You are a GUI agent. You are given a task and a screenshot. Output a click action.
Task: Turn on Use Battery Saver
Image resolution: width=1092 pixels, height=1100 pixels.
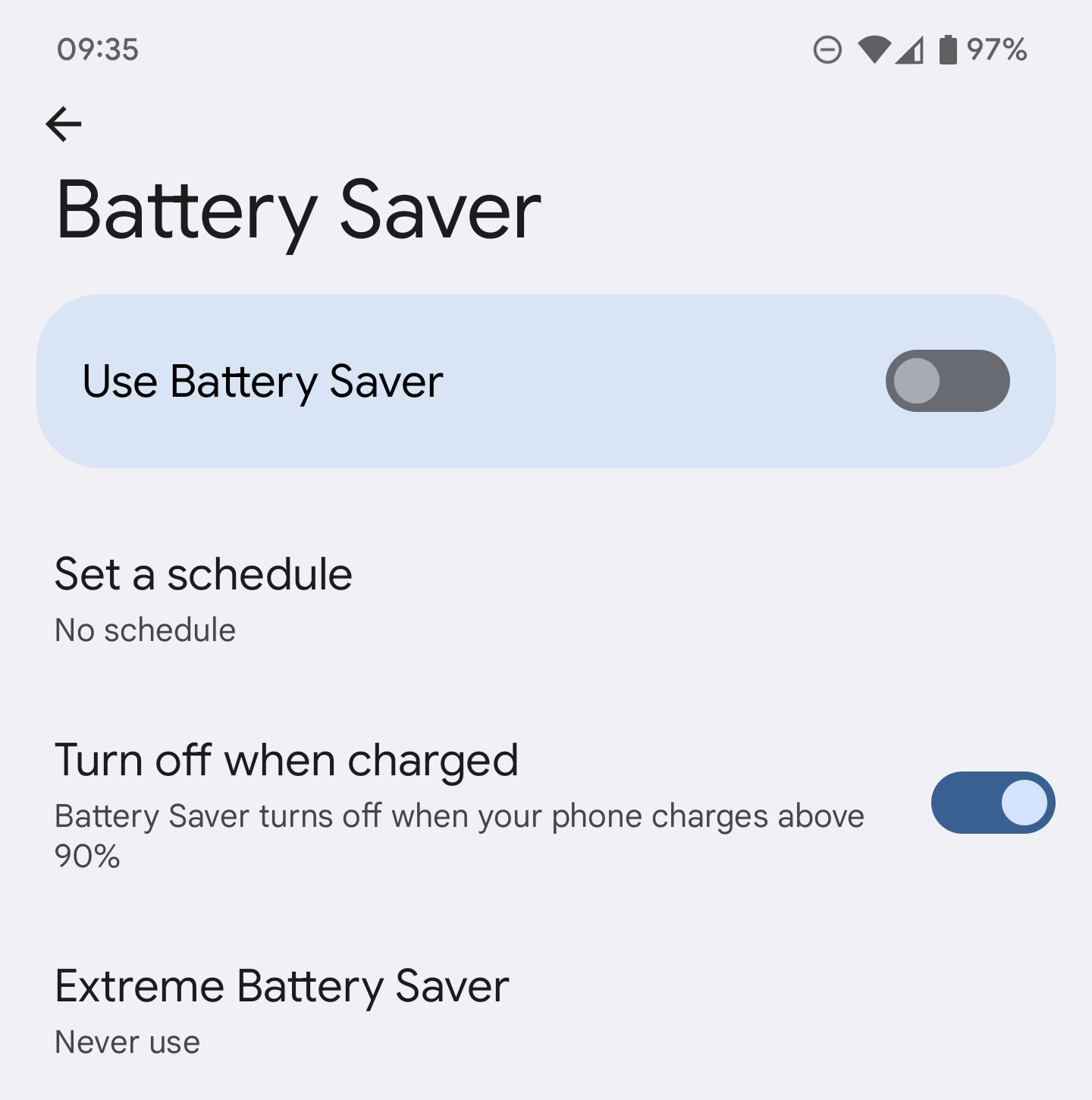[947, 381]
